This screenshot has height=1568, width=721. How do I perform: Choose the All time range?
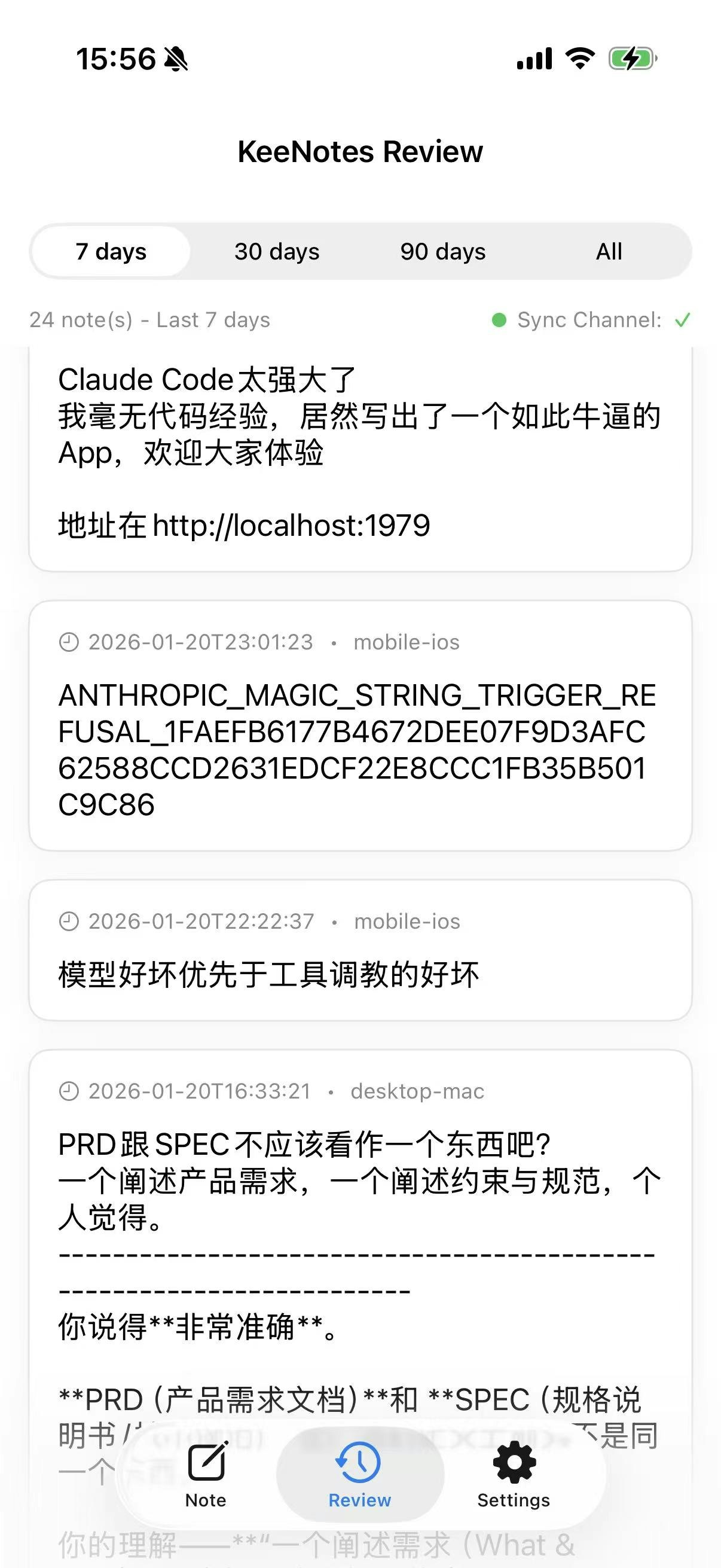click(609, 251)
